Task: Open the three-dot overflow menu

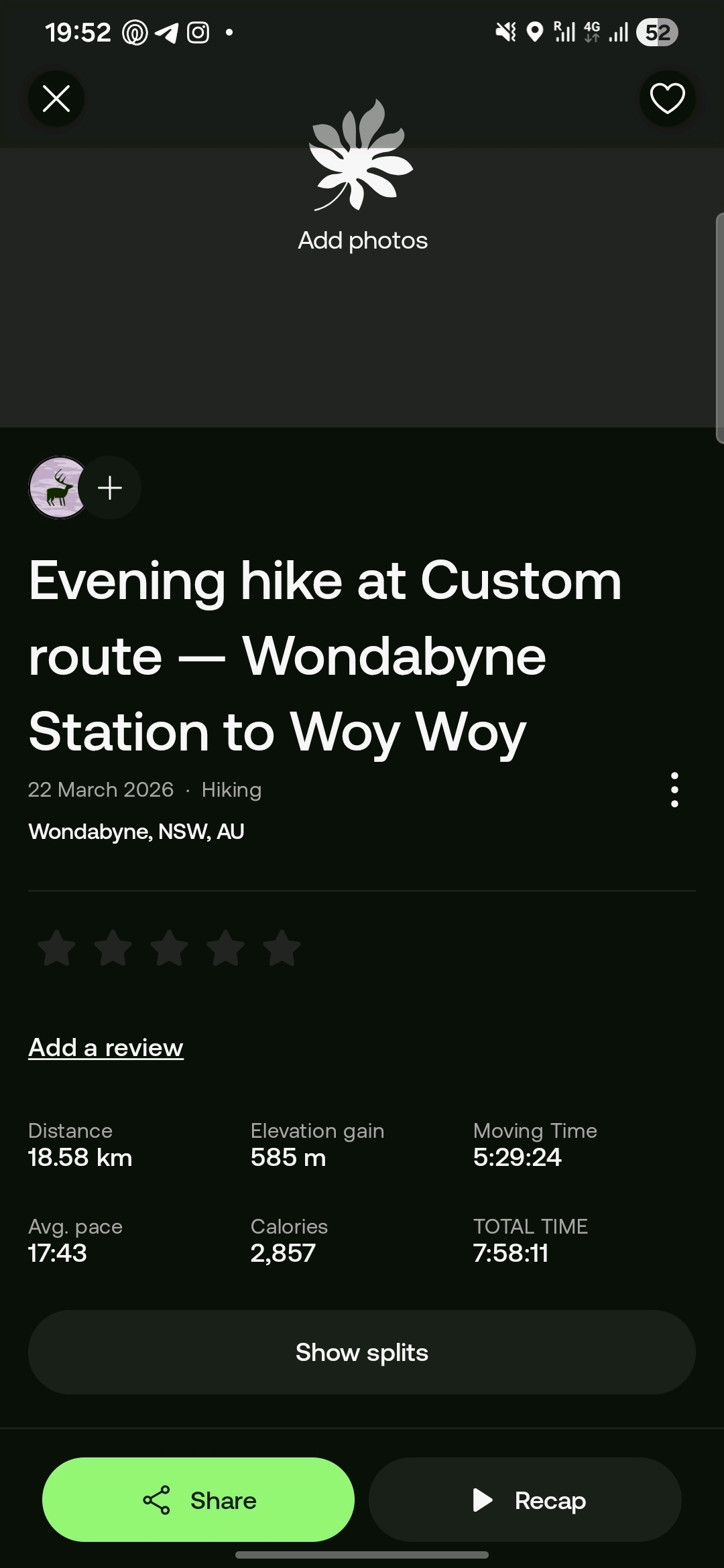Action: pos(674,789)
